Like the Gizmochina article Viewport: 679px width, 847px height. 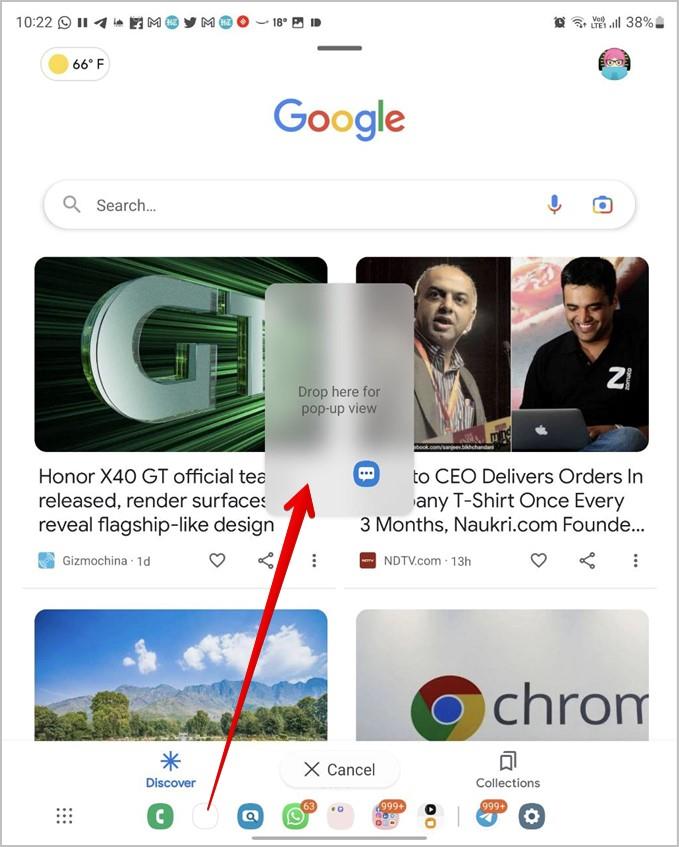(217, 561)
